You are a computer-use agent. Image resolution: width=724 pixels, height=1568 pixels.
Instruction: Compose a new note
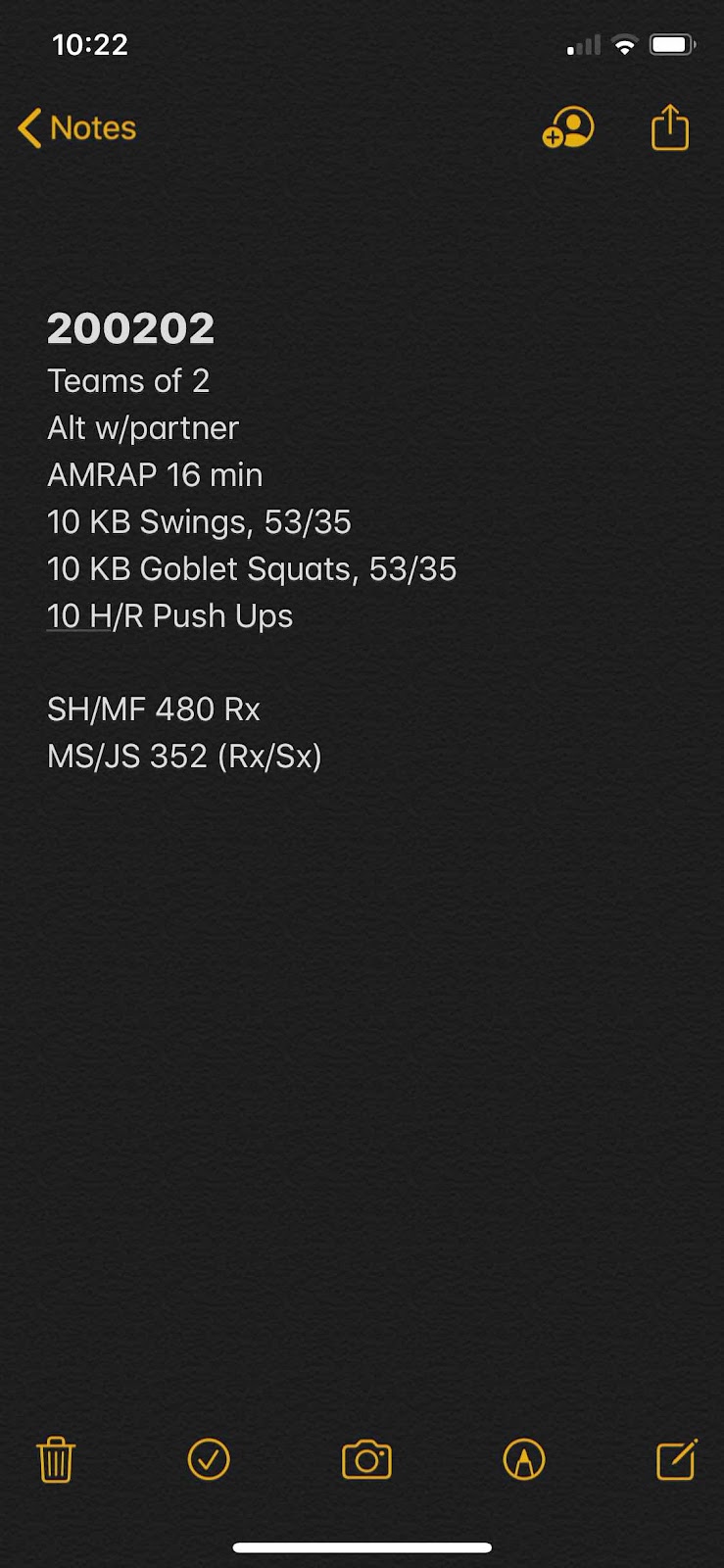[676, 1459]
